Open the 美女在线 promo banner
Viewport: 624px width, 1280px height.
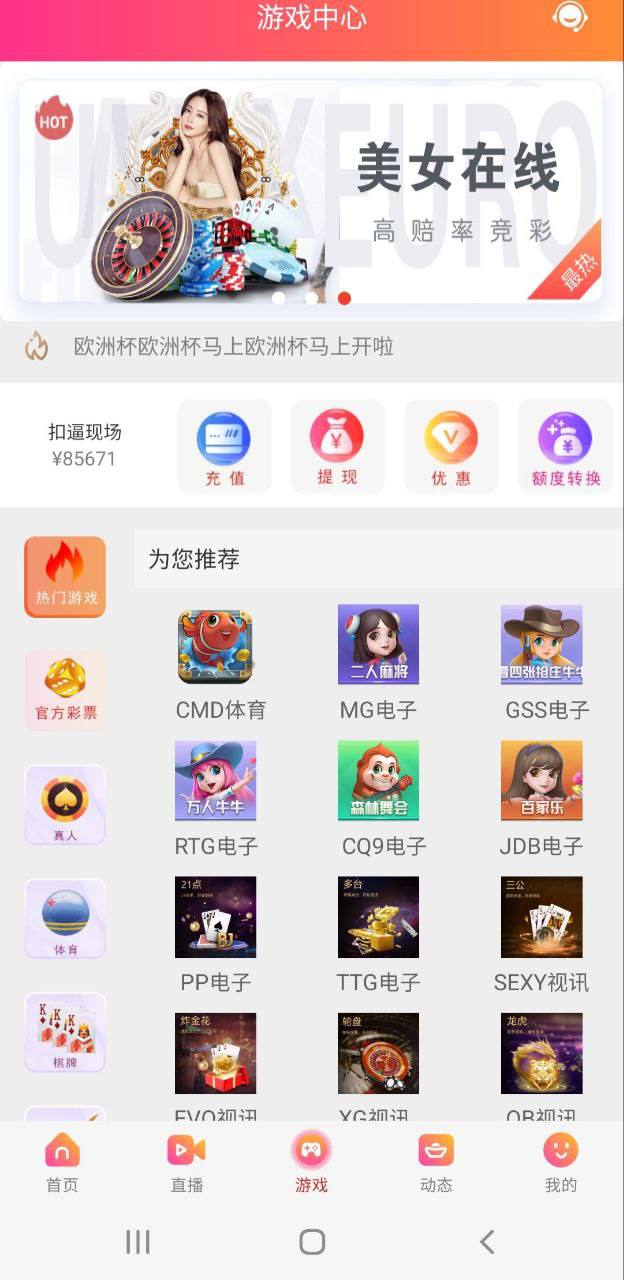311,191
